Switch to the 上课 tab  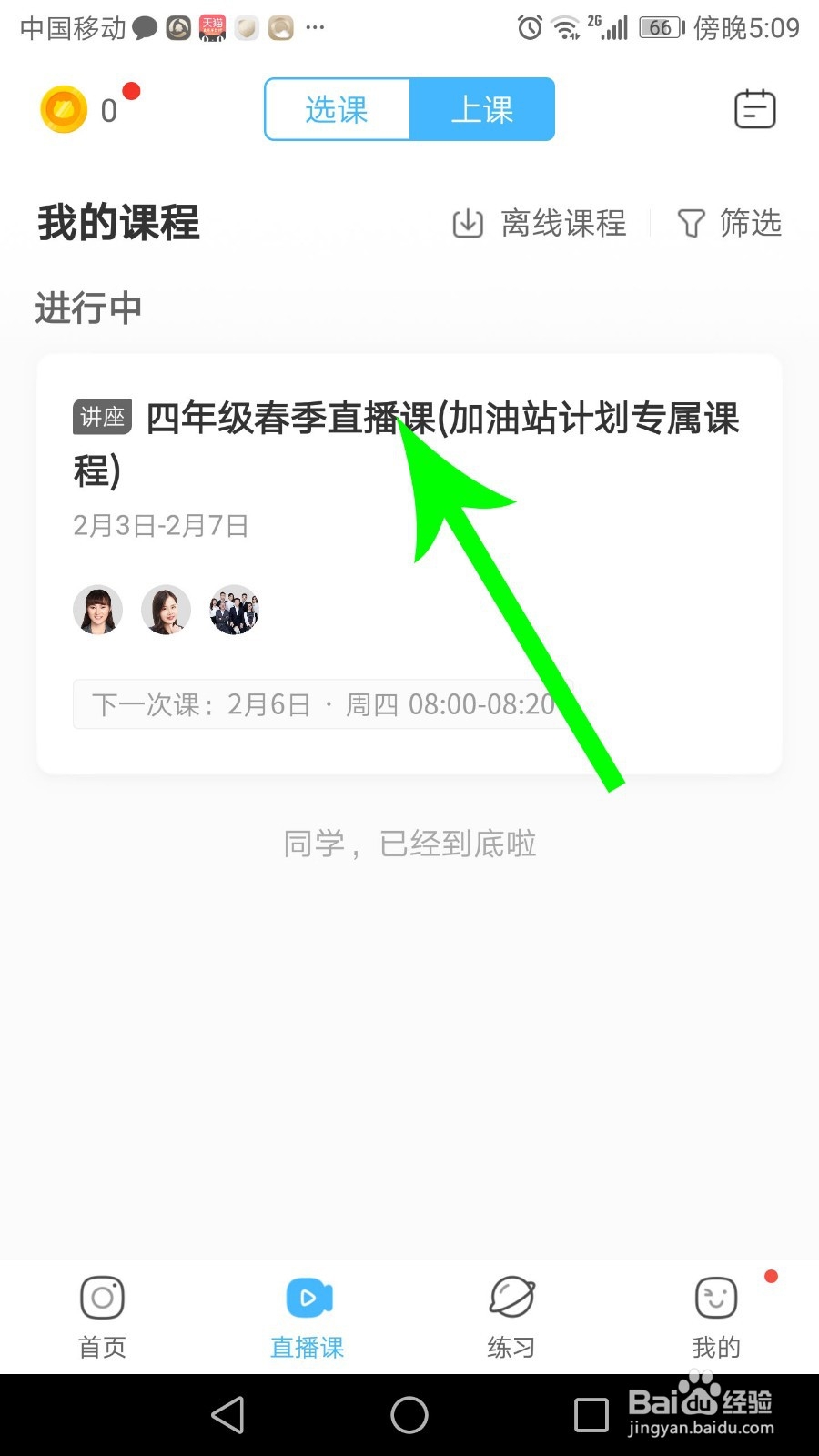484,109
